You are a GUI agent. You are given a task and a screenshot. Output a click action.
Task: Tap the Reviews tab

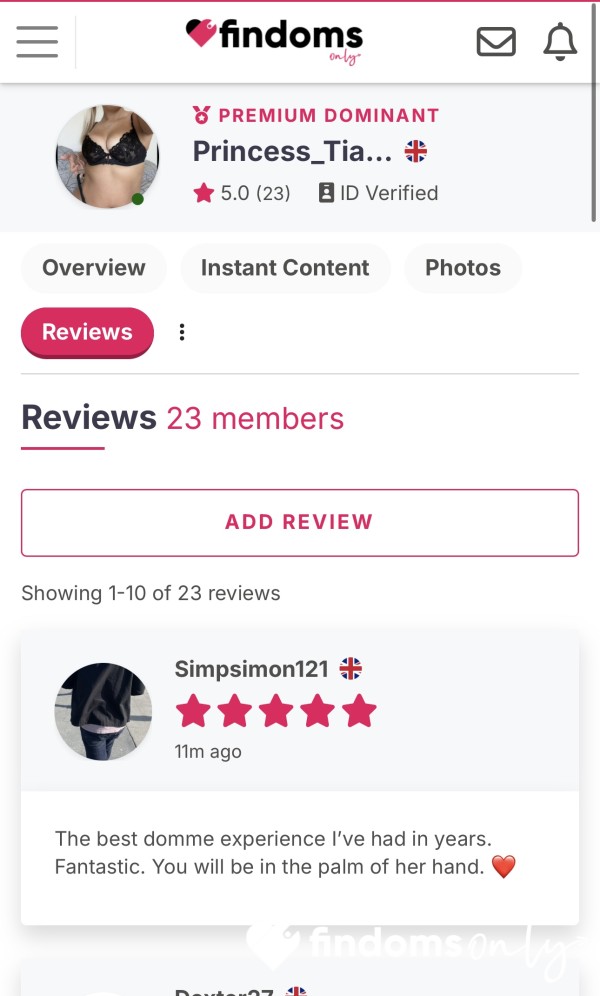pyautogui.click(x=88, y=332)
